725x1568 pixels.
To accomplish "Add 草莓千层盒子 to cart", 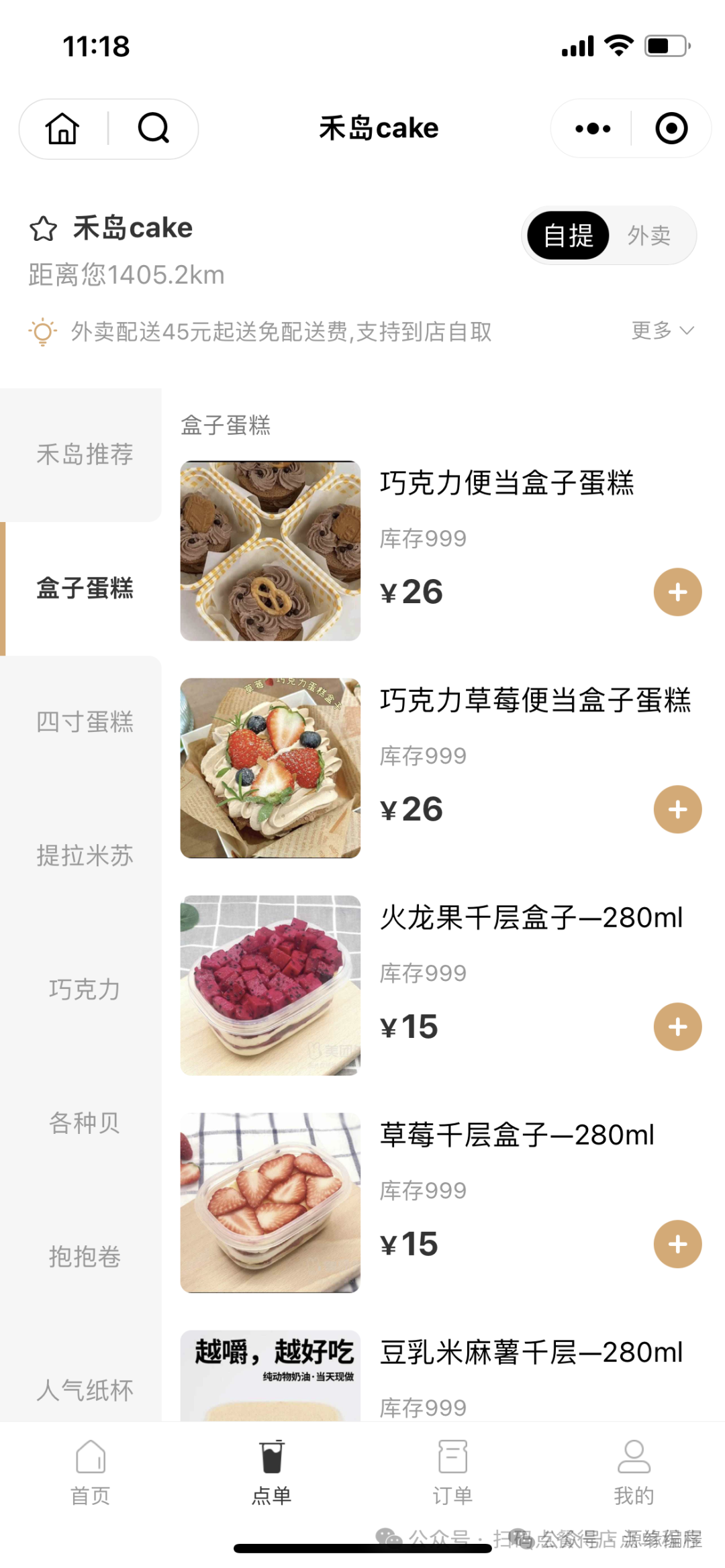I will click(677, 1244).
